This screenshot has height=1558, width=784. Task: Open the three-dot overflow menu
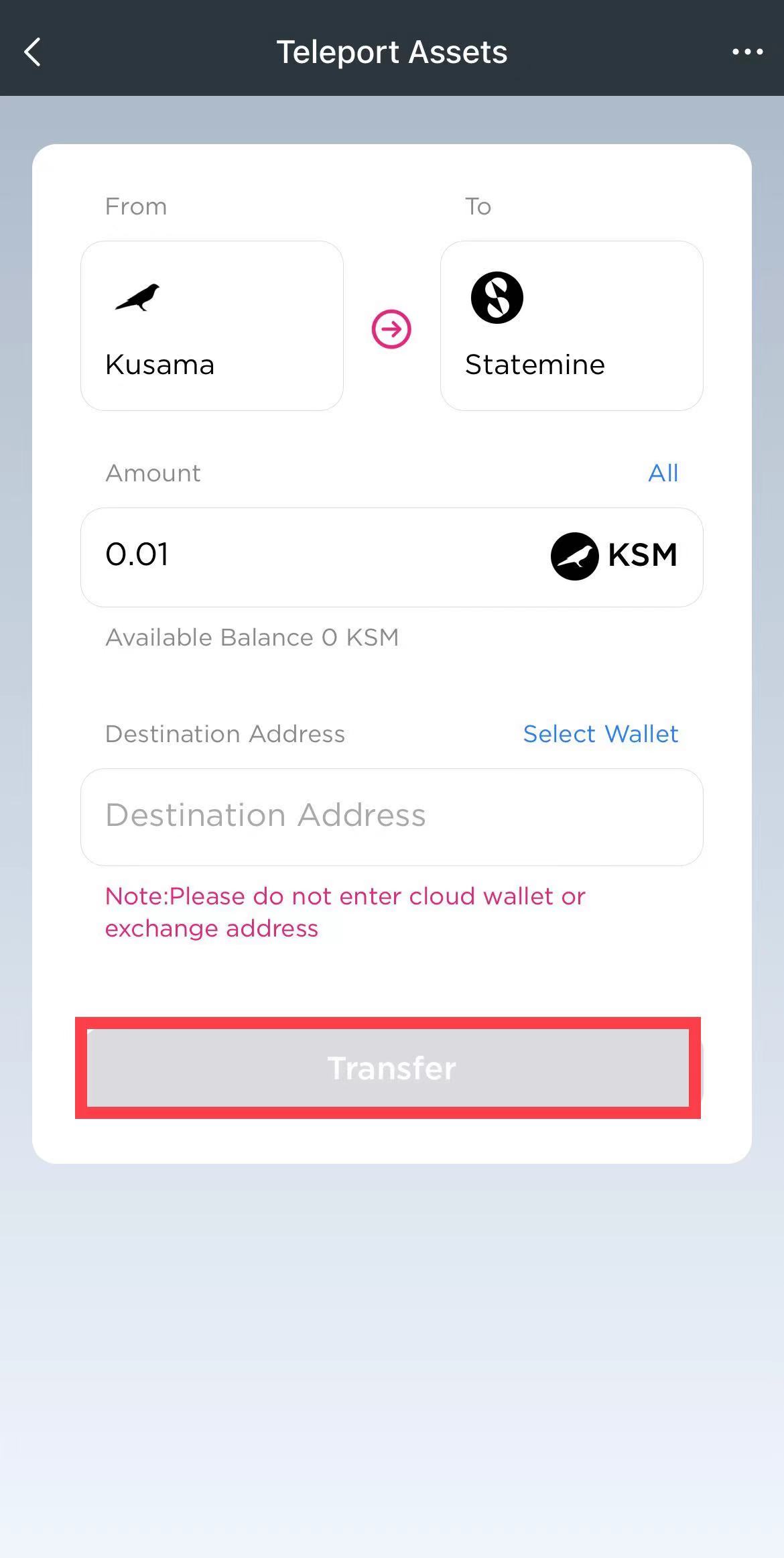747,52
